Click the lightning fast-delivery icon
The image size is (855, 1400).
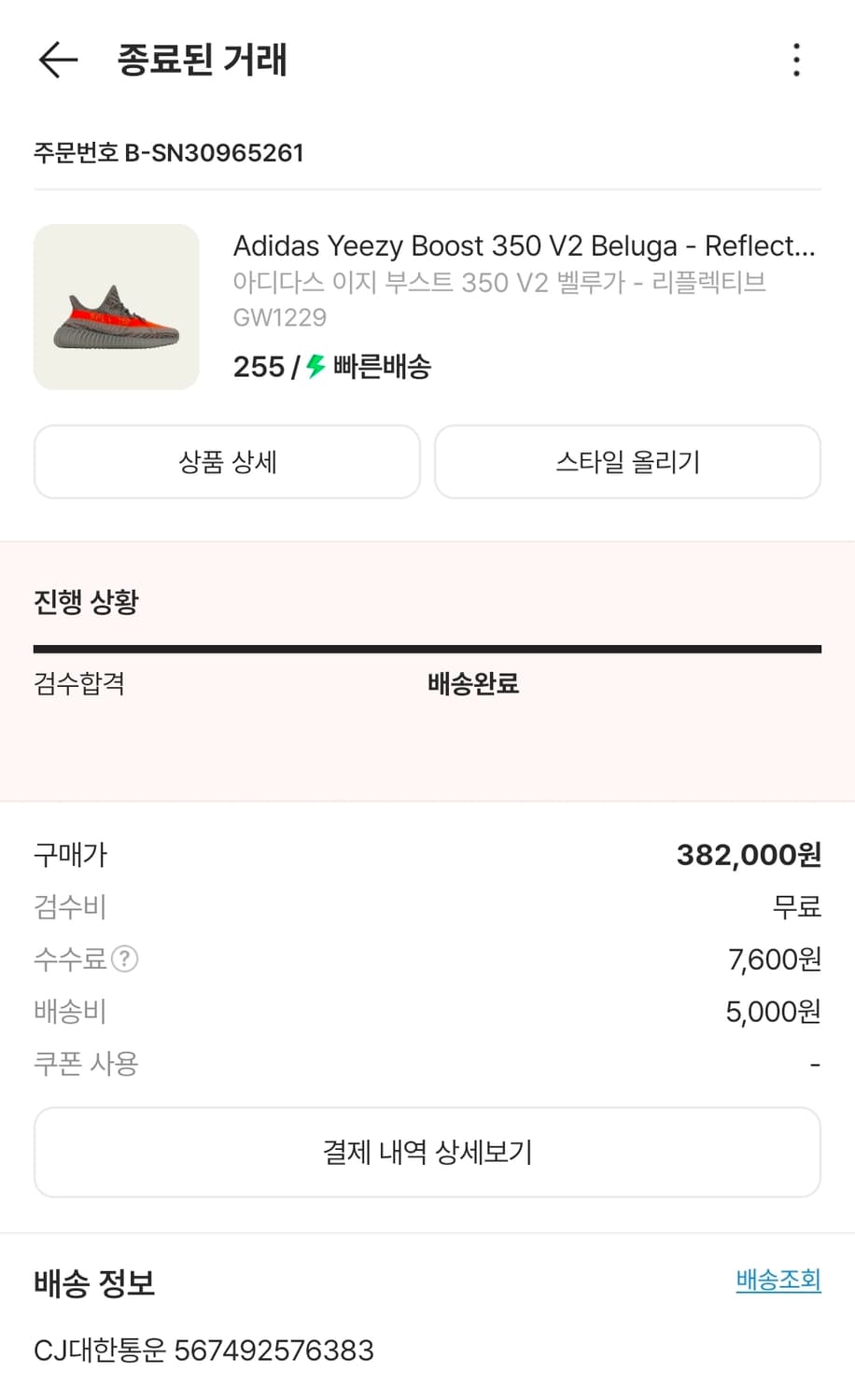[x=312, y=368]
